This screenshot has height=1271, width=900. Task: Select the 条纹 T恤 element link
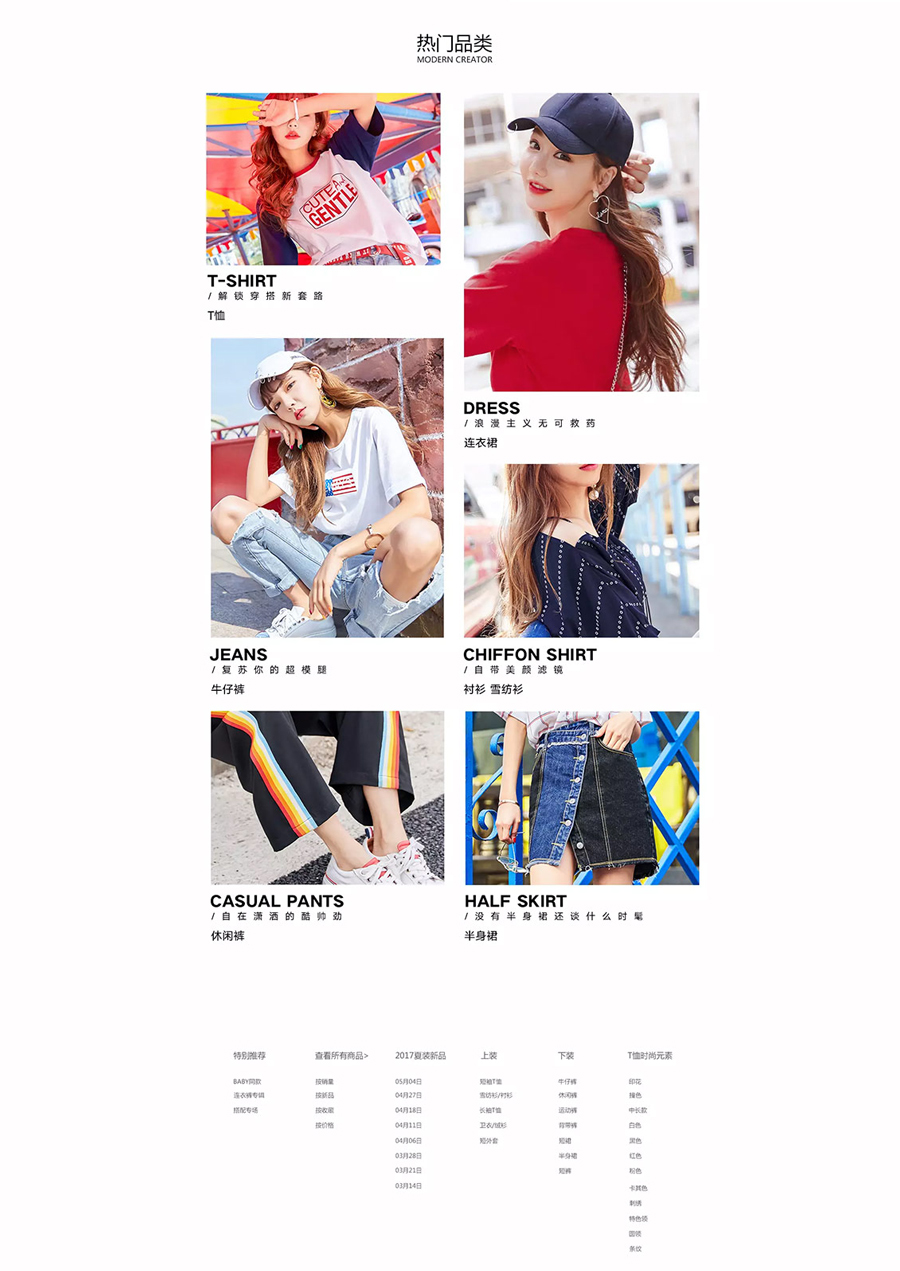tap(635, 1248)
